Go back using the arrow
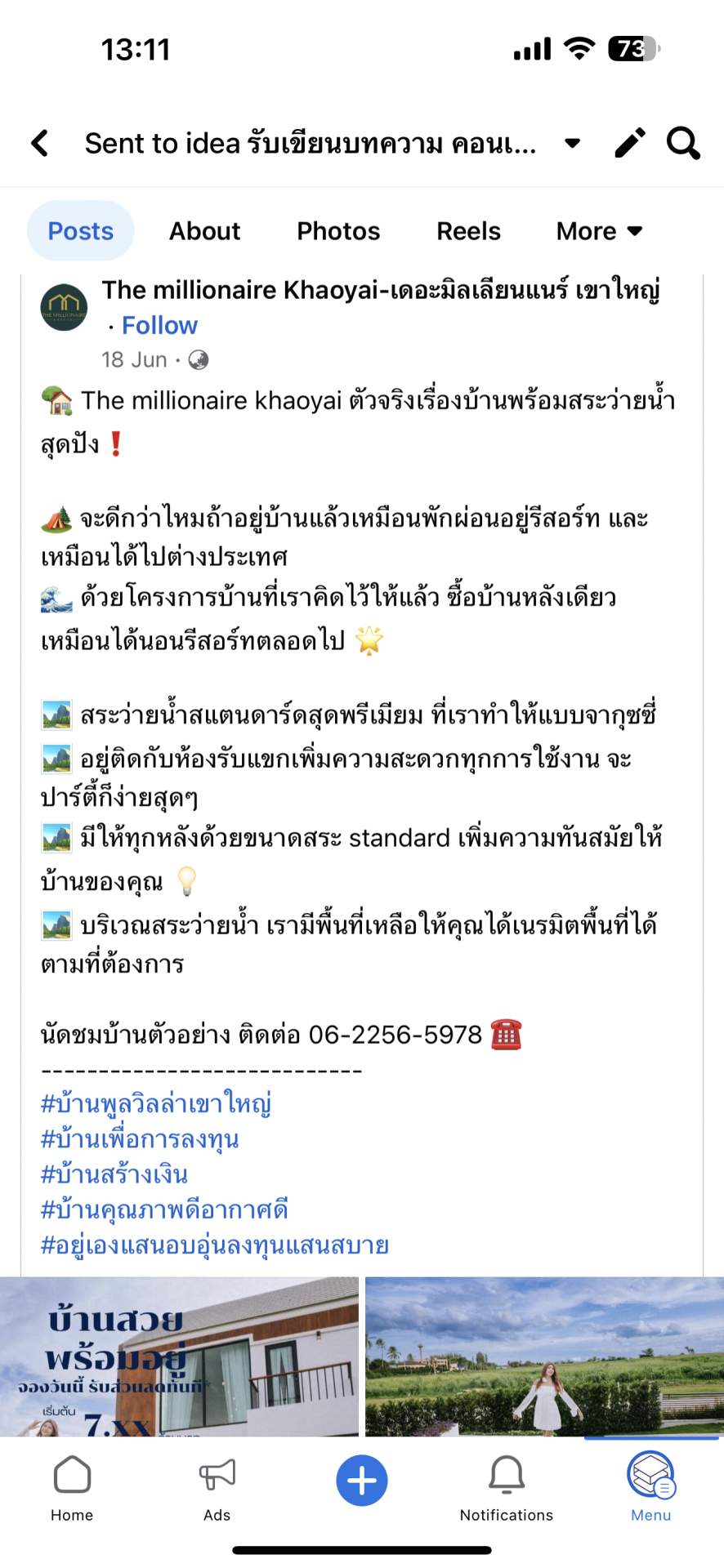Screen dimensions: 724x1568 (40, 144)
